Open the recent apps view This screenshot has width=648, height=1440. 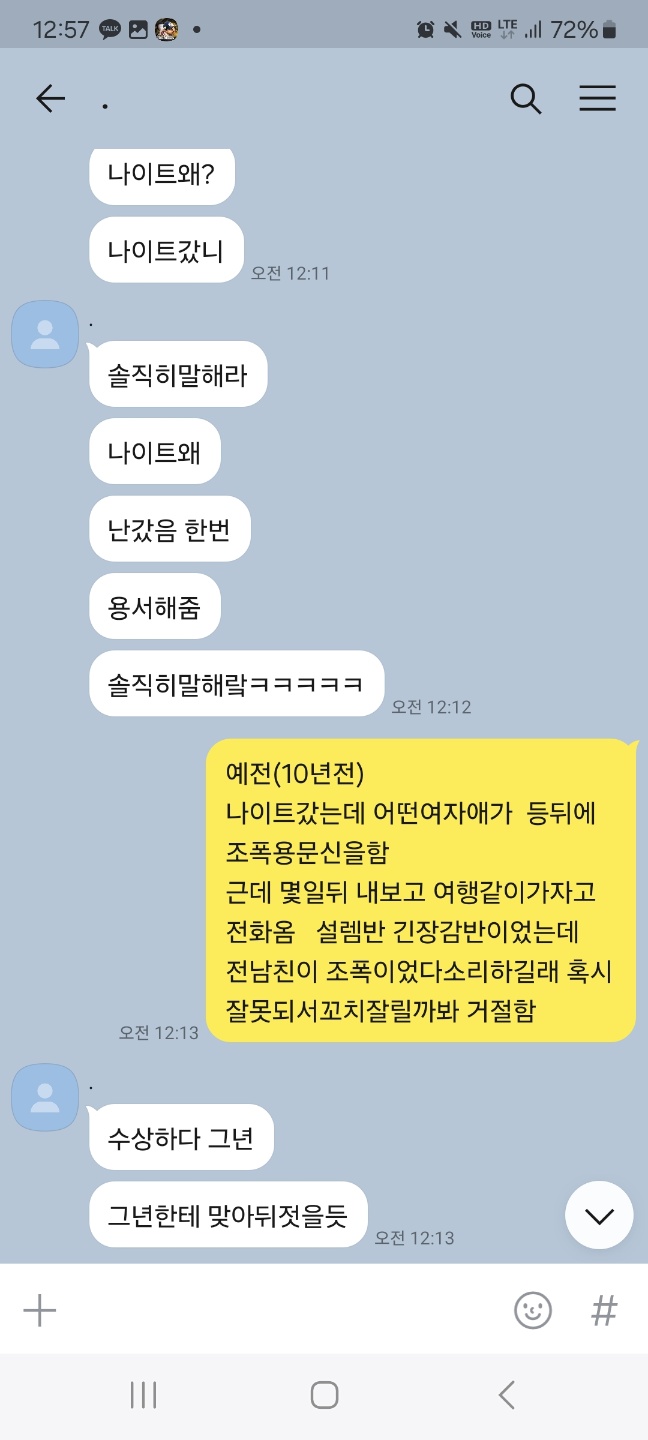pos(144,1395)
